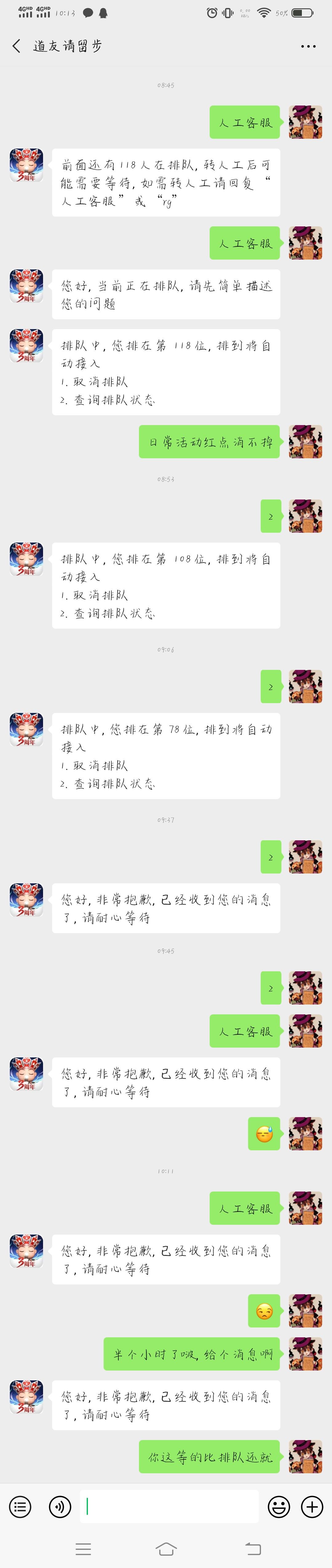Tap the message text input field
The image size is (332, 1568).
click(169, 1506)
